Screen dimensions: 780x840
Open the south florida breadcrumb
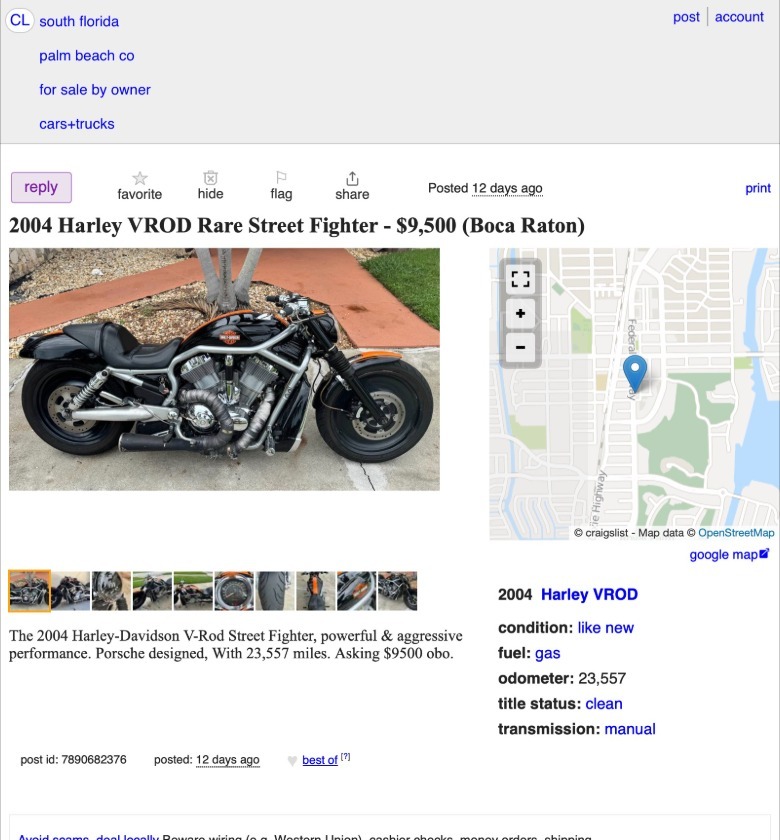(x=79, y=21)
